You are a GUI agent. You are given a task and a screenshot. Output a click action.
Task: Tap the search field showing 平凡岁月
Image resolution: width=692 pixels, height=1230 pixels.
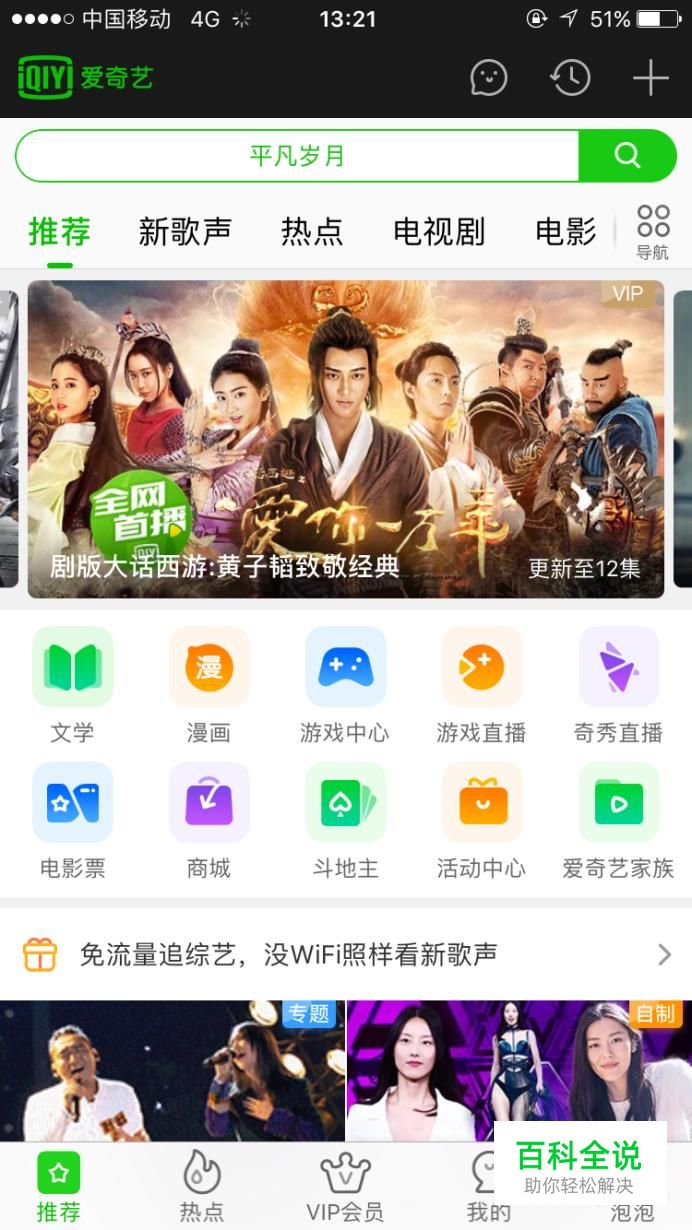coord(297,156)
